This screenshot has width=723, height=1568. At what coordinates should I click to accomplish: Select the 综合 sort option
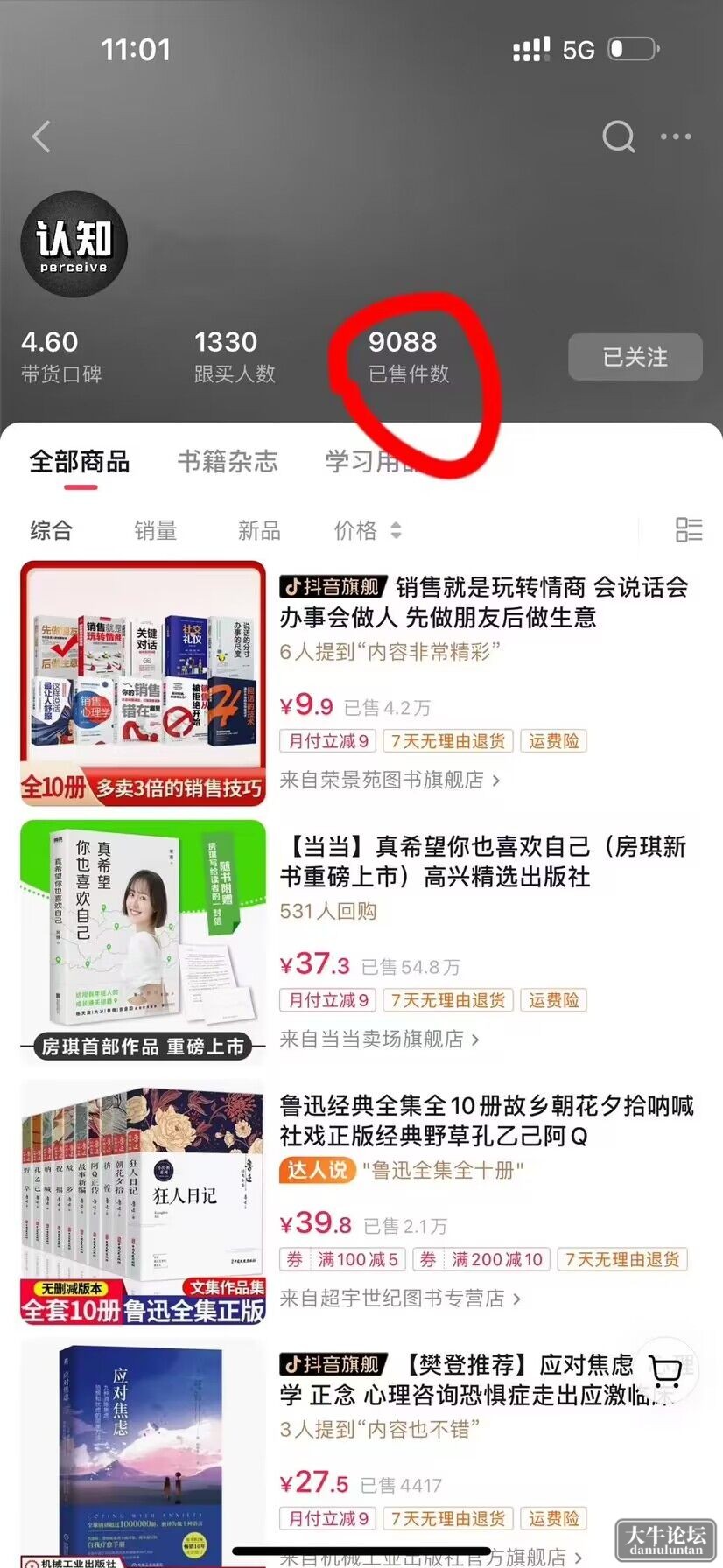coord(51,530)
